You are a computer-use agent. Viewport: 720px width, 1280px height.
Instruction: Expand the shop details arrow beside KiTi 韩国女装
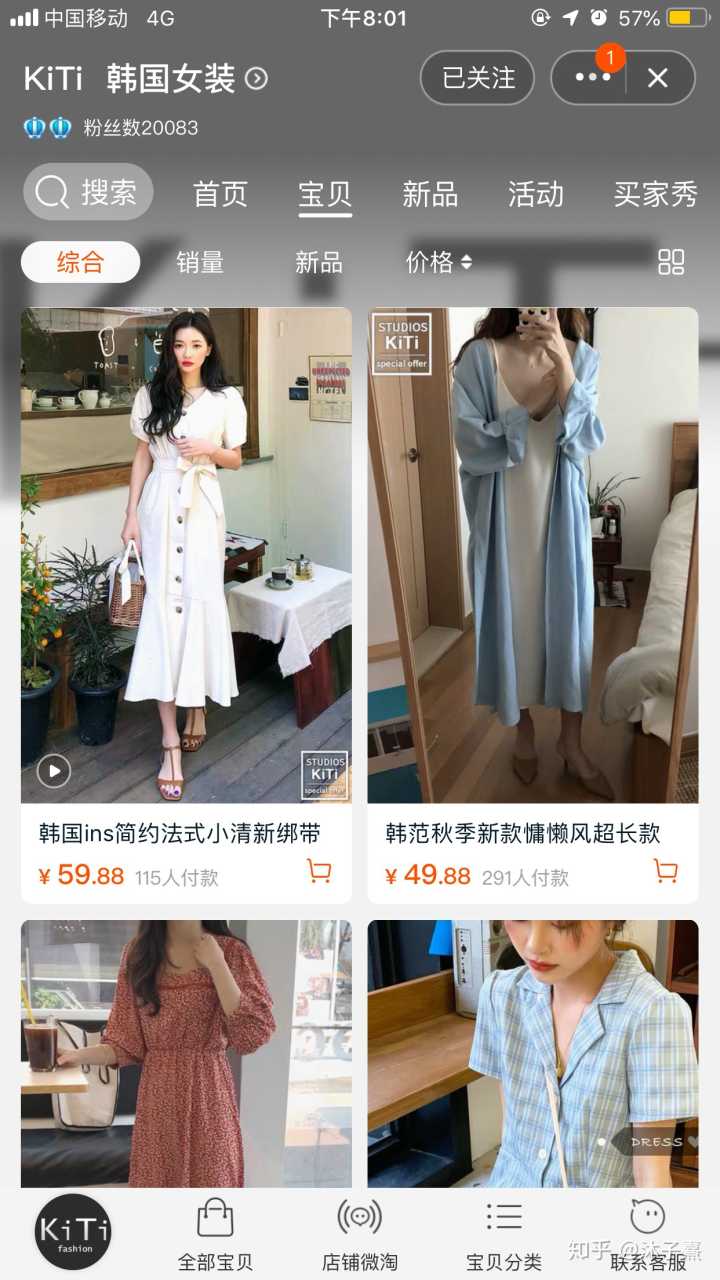[x=257, y=78]
